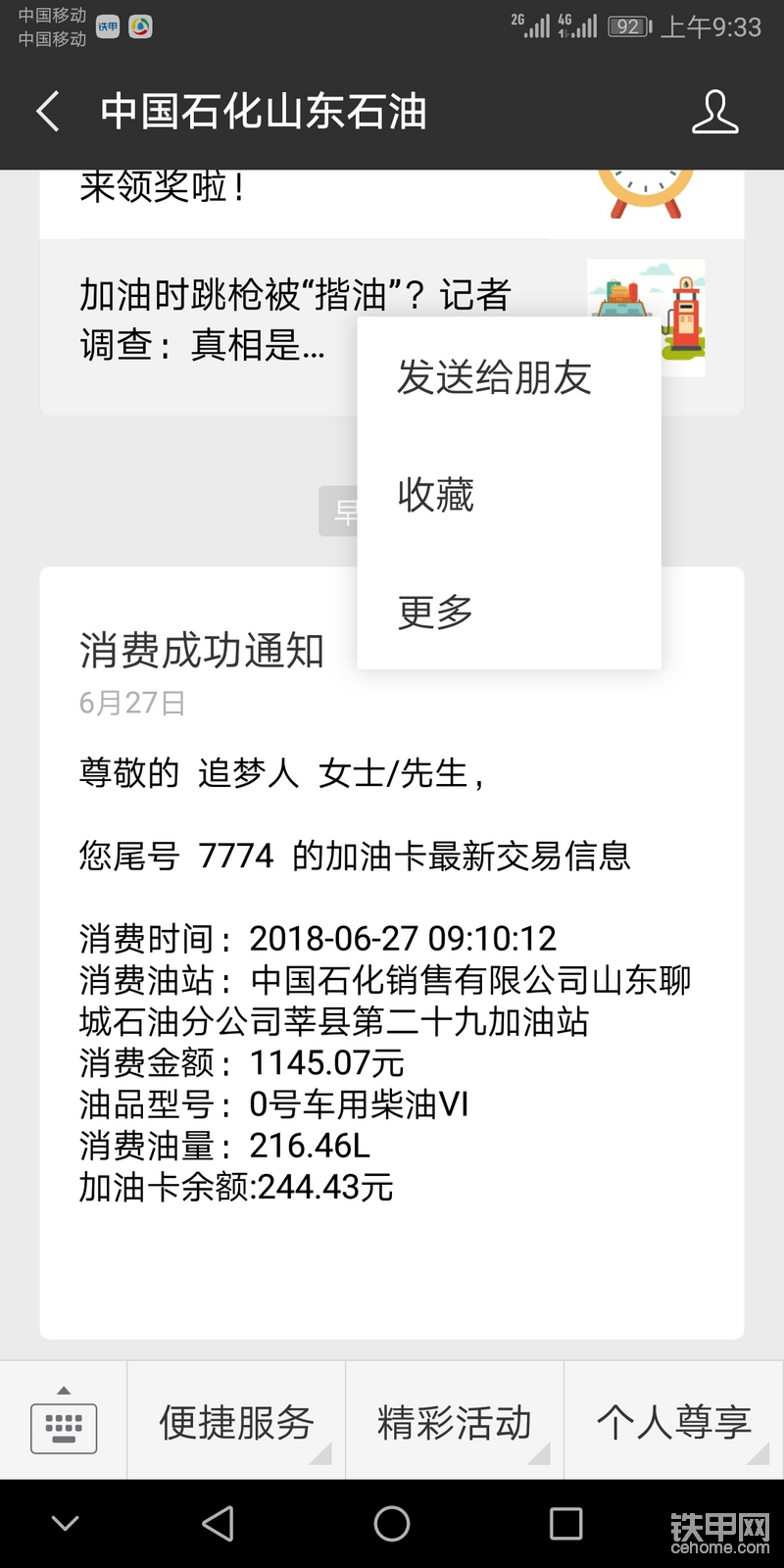Open the 便捷服务 menu
784x1568 pixels.
click(236, 1422)
